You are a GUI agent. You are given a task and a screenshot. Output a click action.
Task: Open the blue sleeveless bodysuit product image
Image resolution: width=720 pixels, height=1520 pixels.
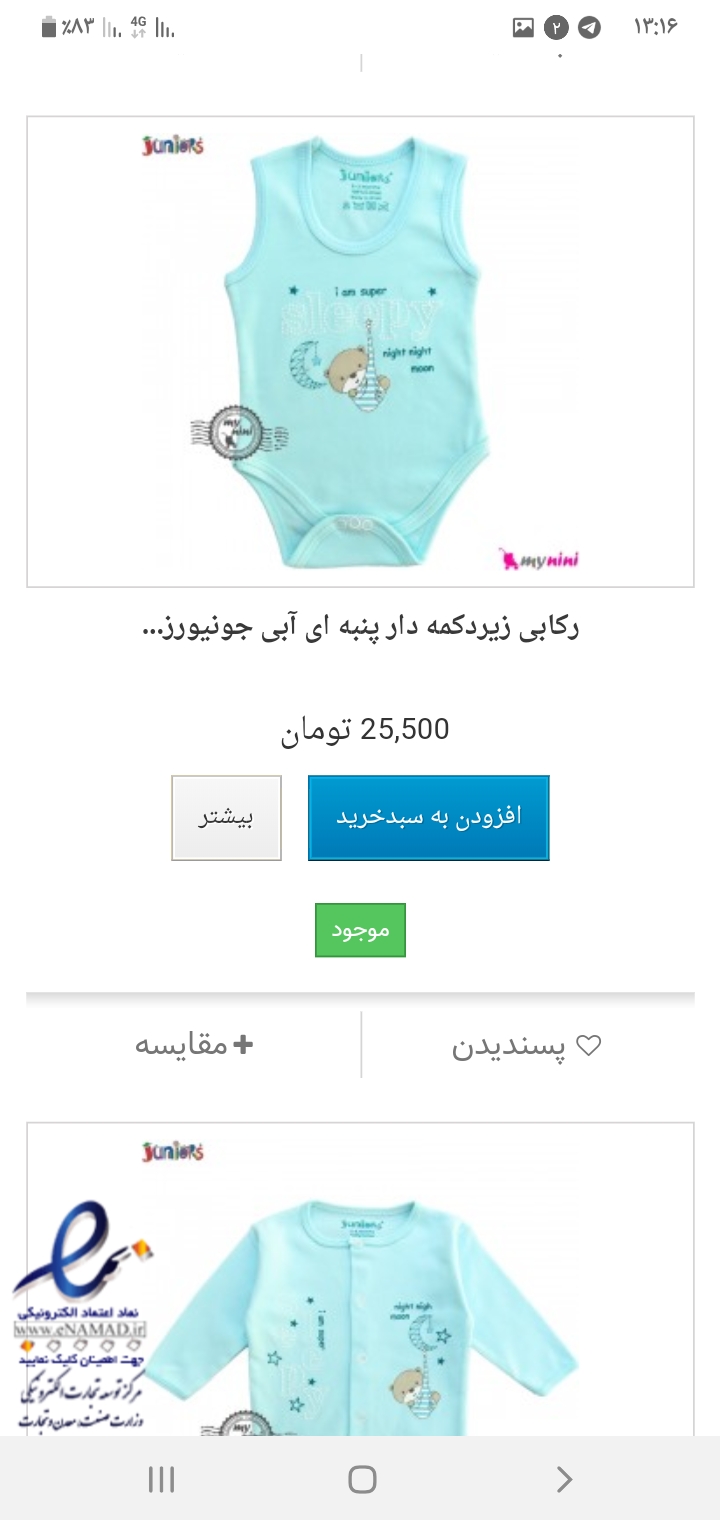360,352
